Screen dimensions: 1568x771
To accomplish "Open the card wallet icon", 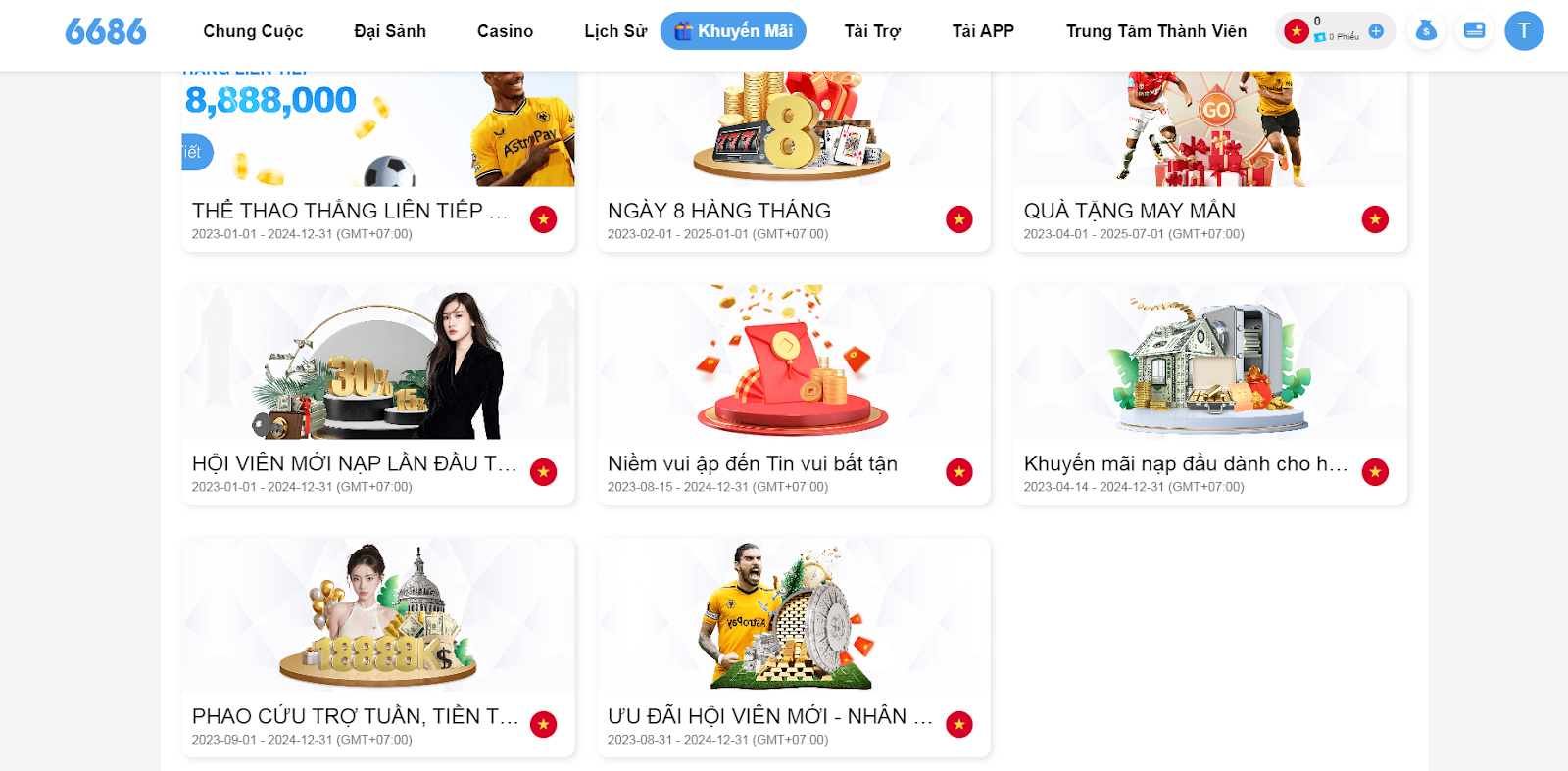I will click(1474, 31).
